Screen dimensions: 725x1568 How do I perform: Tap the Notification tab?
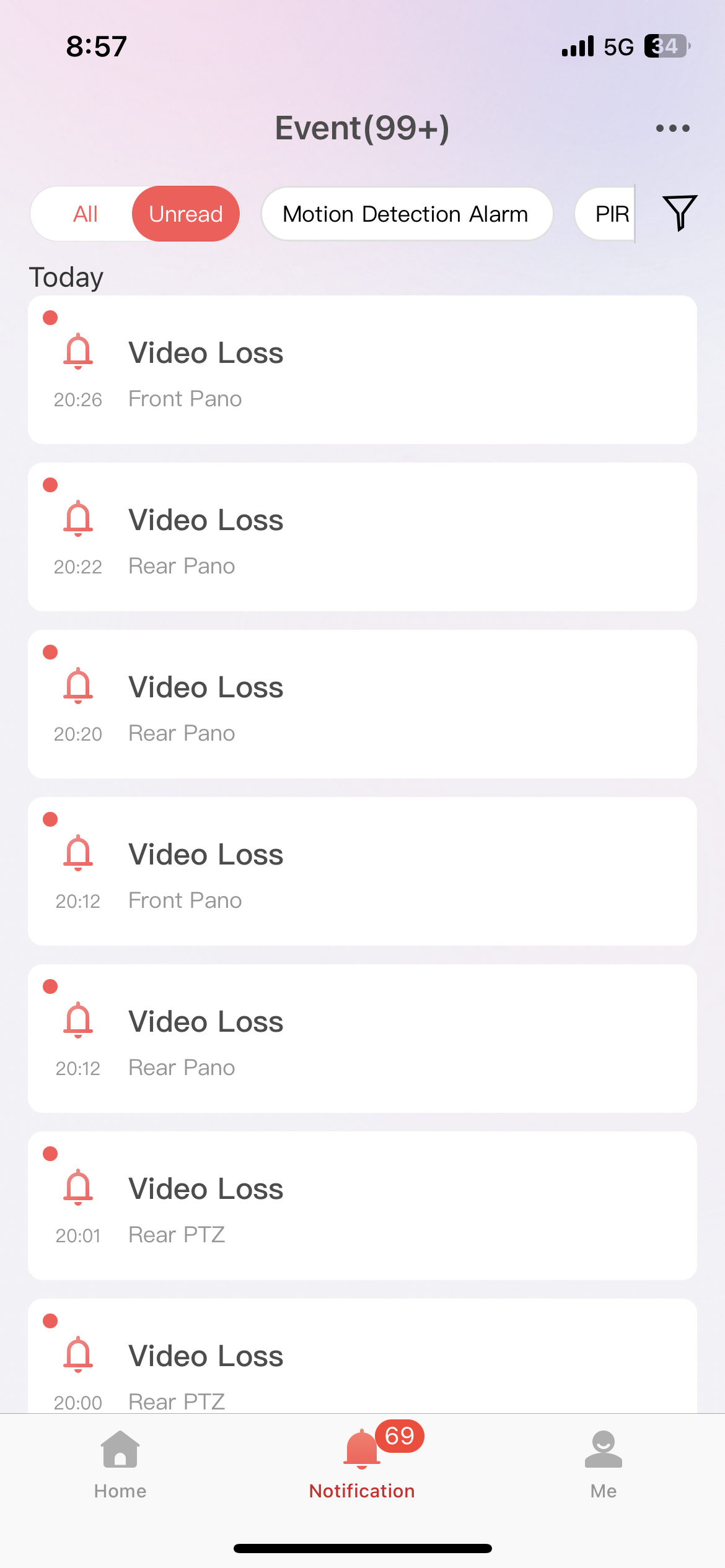click(x=362, y=1465)
